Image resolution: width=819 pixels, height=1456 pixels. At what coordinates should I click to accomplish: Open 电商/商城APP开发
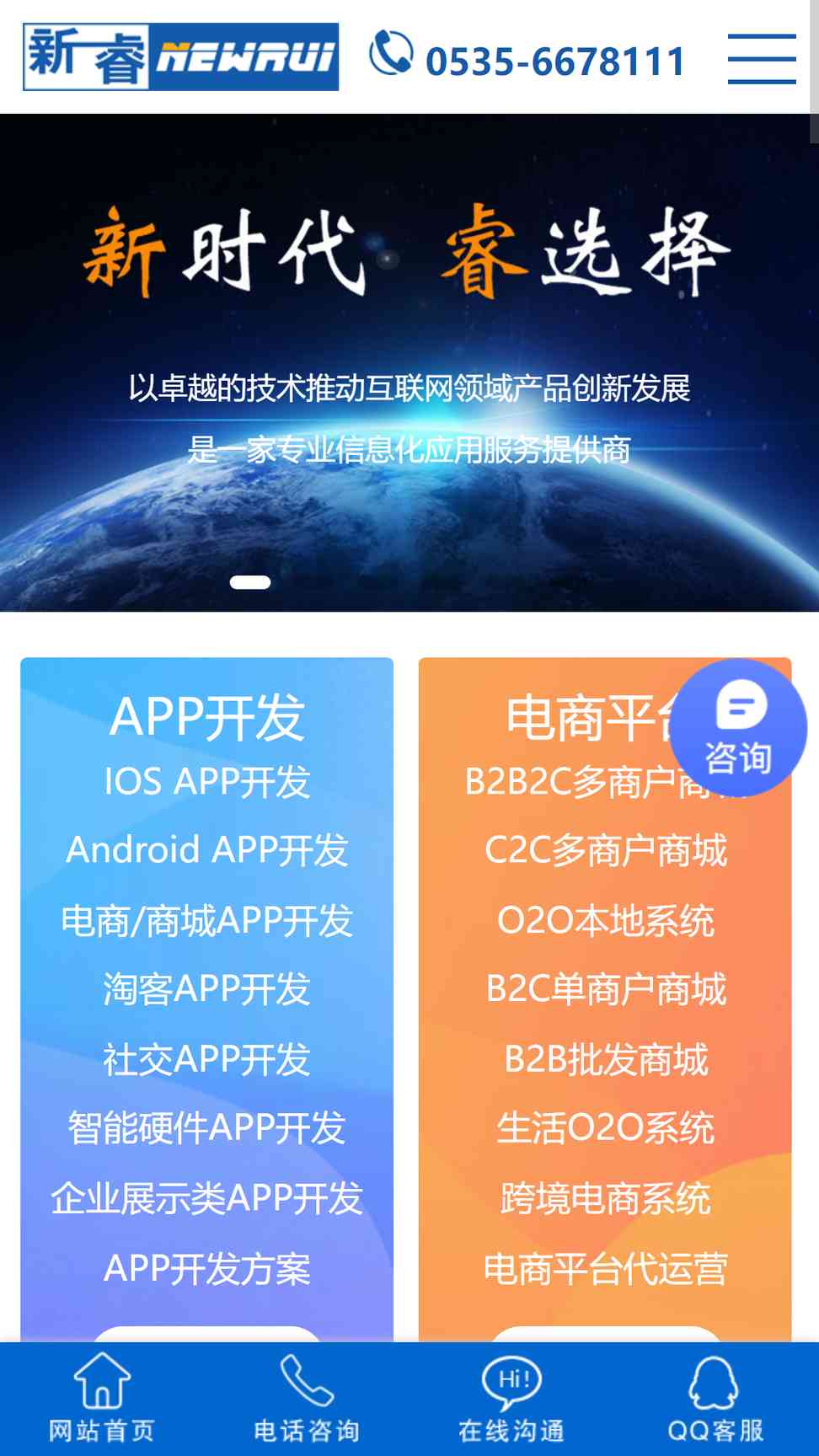coord(206,920)
